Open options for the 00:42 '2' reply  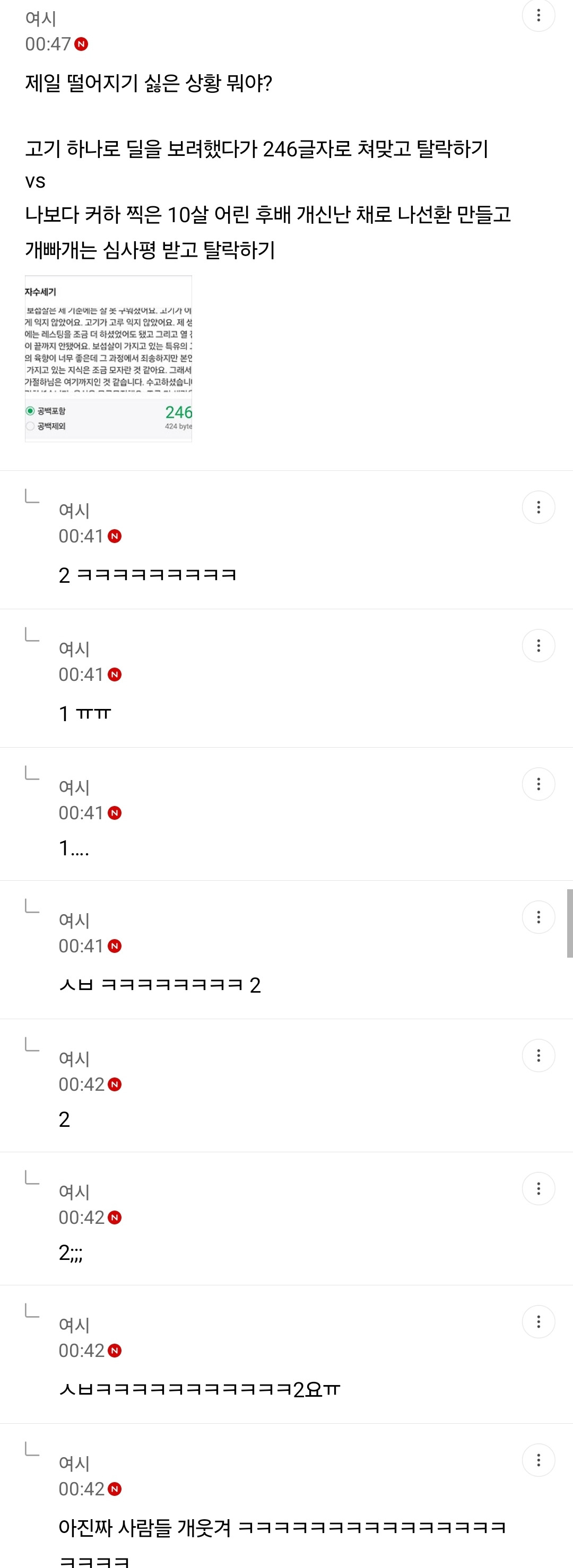539,1055
